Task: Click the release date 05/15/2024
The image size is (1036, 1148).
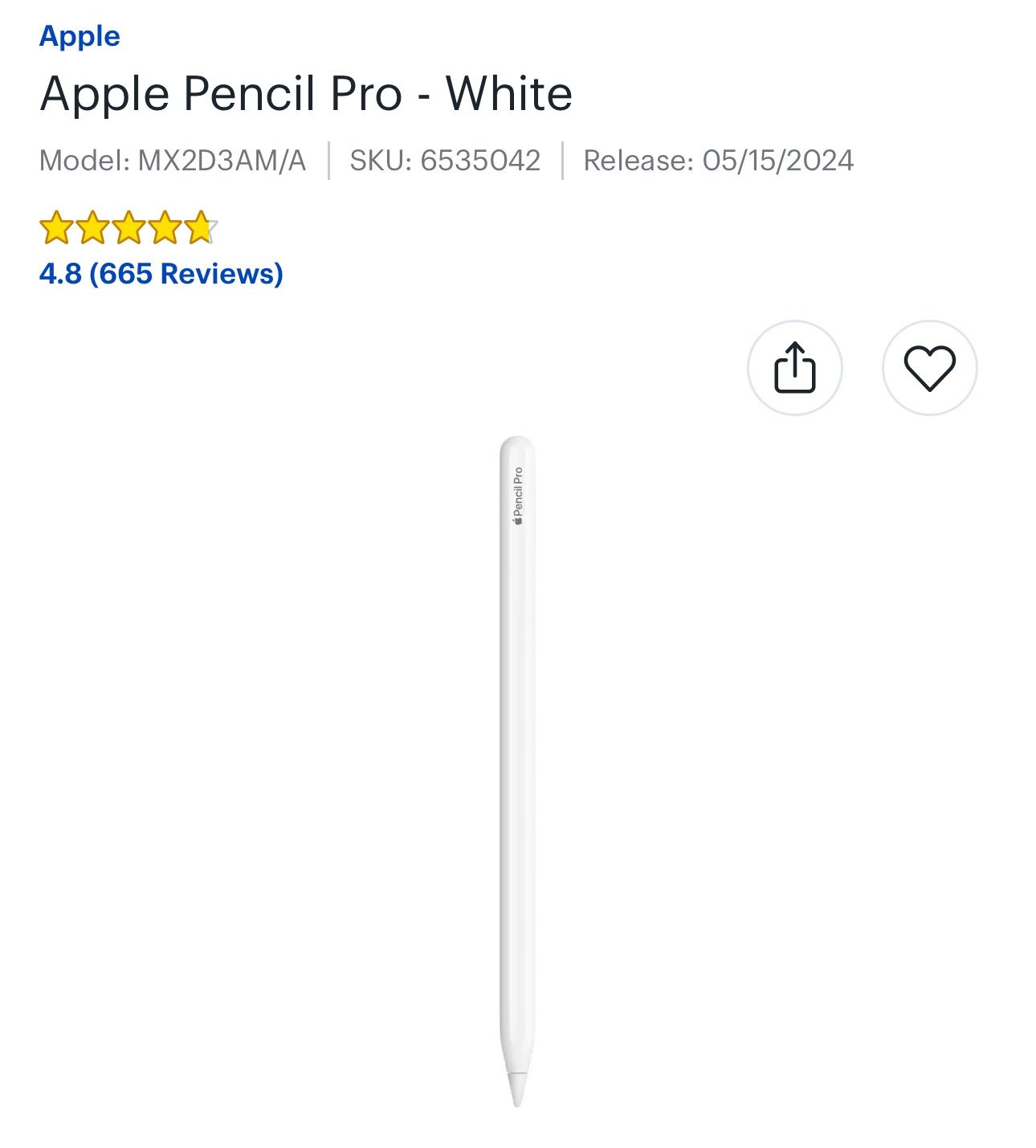Action: click(x=719, y=160)
